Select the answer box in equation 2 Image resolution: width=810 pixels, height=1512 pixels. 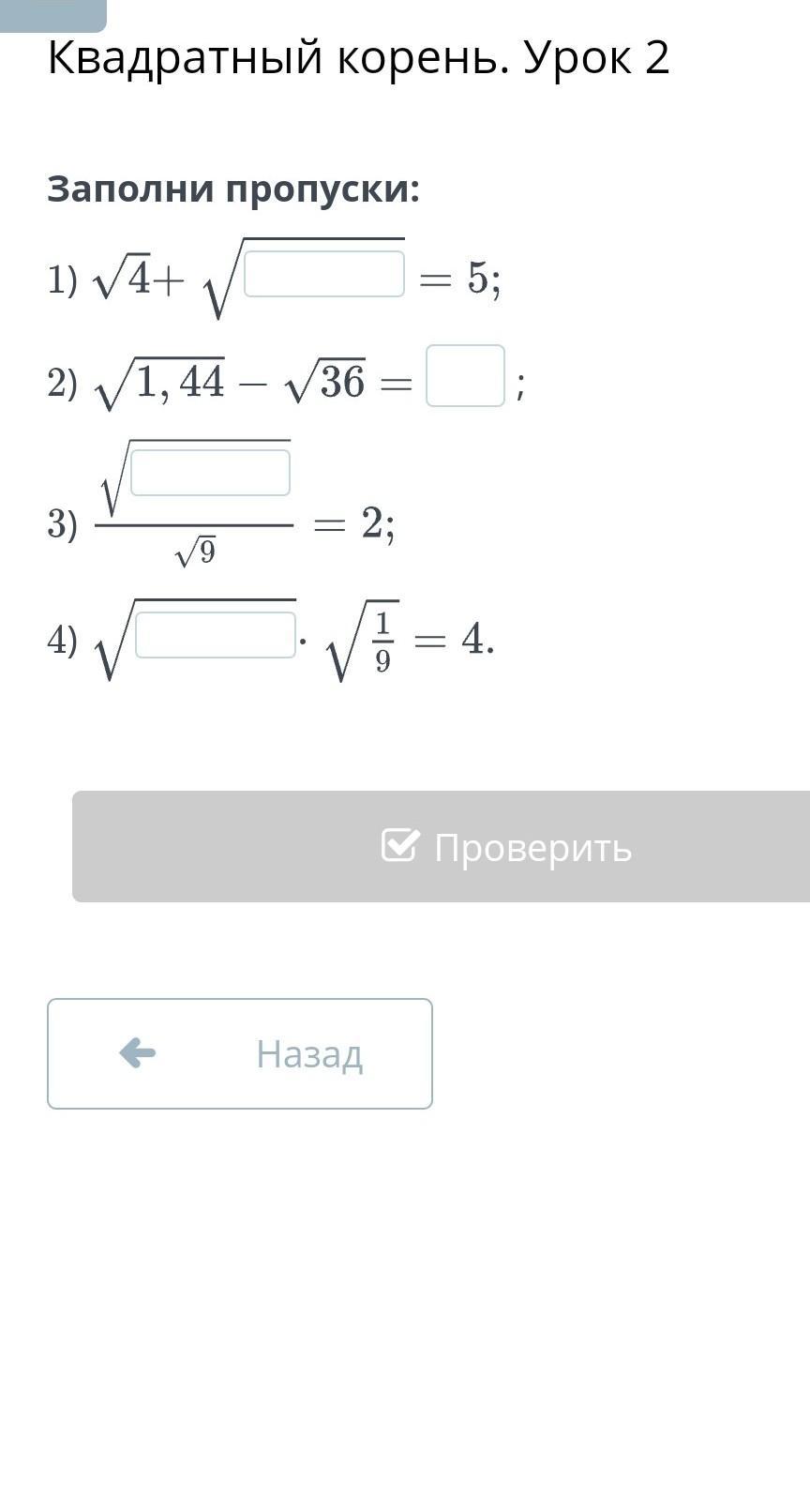click(466, 375)
